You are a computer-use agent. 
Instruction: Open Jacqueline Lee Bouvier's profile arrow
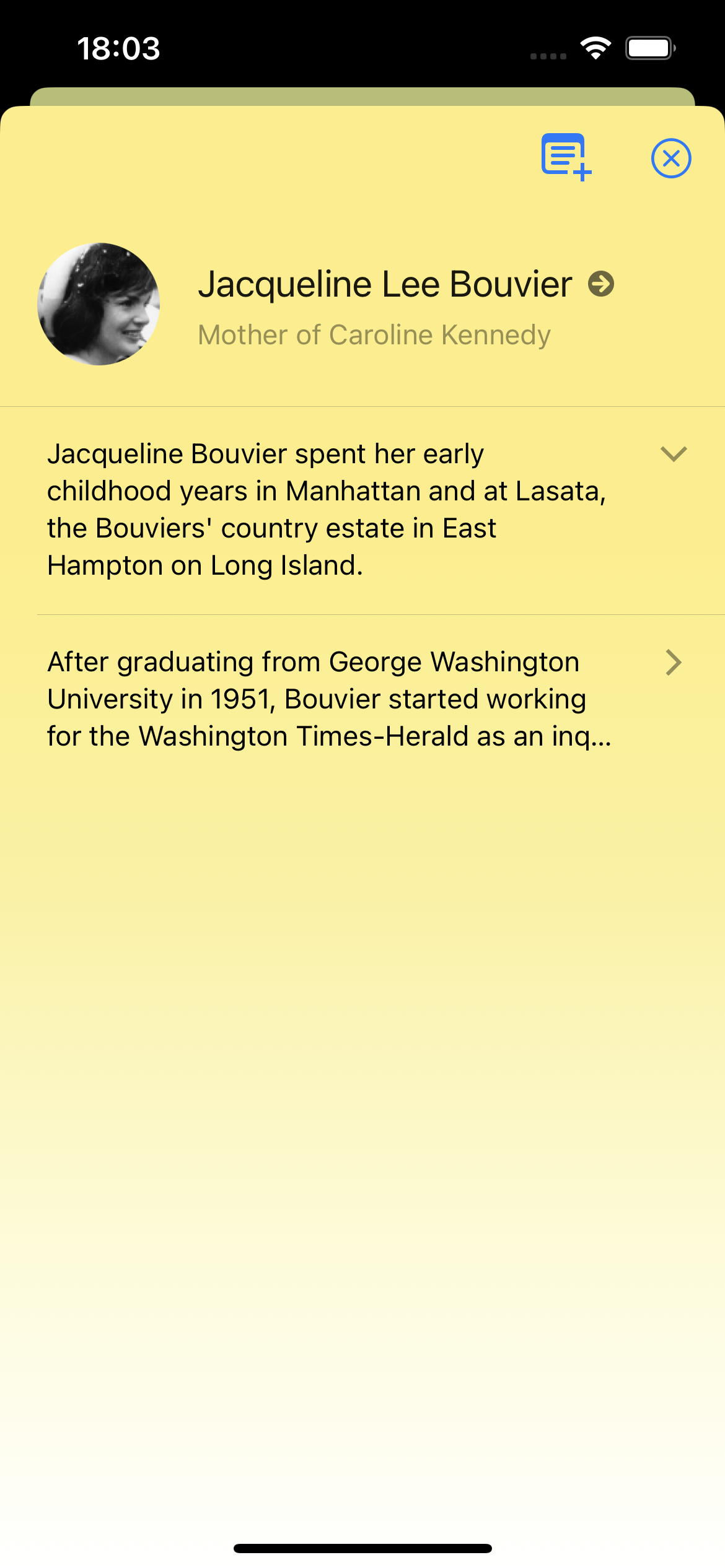click(x=601, y=284)
